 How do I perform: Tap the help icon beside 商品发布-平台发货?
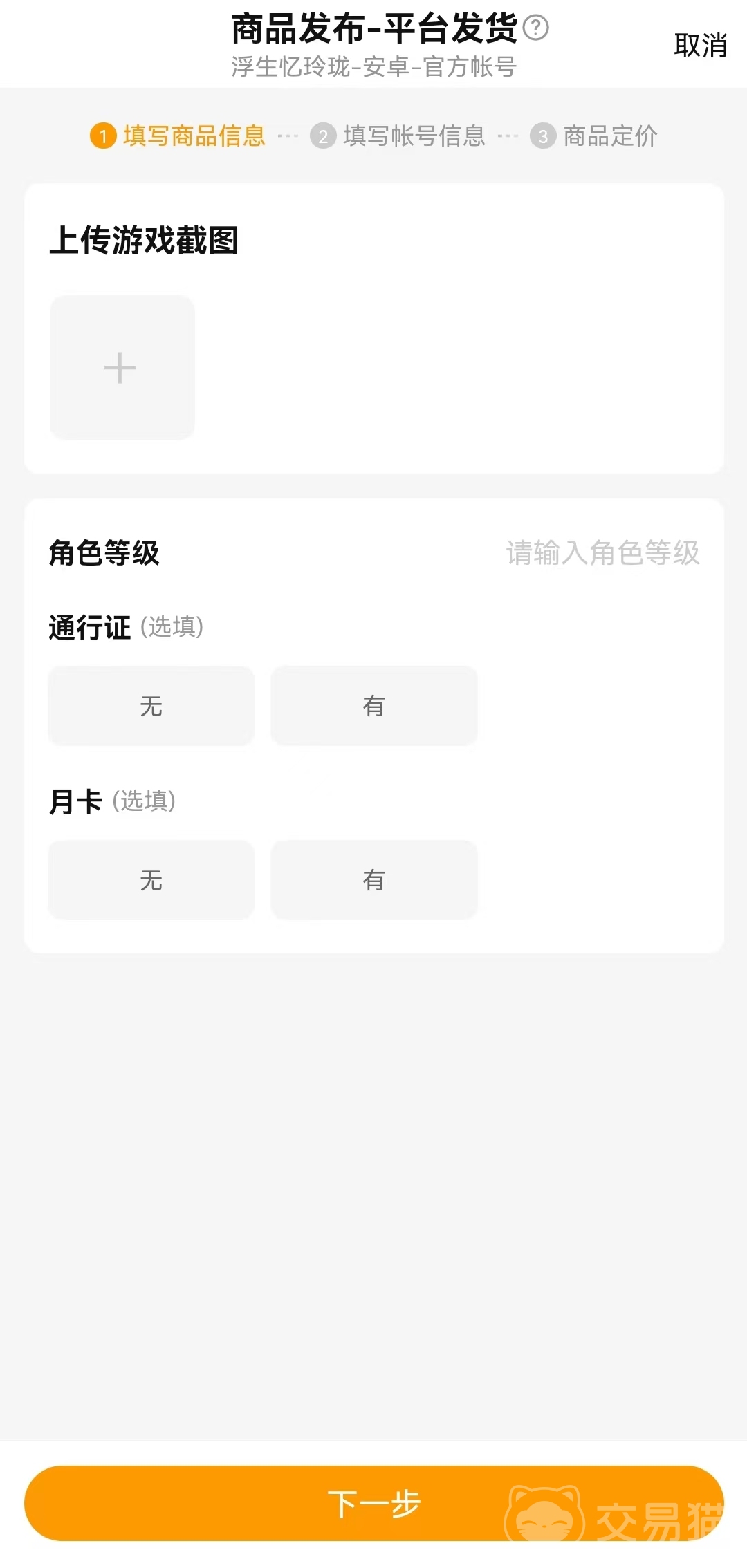535,28
